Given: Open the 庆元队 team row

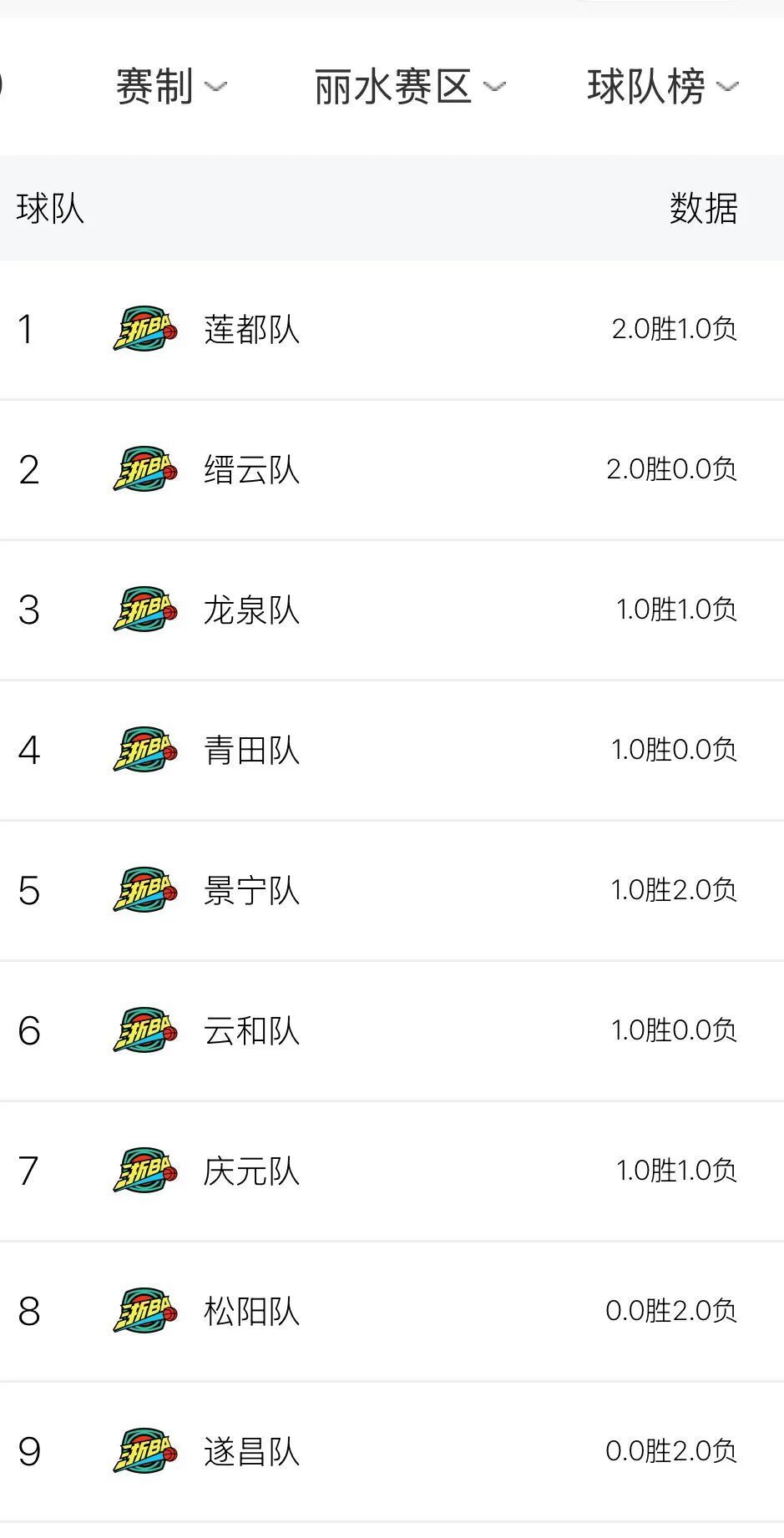Looking at the screenshot, I should [x=392, y=1171].
